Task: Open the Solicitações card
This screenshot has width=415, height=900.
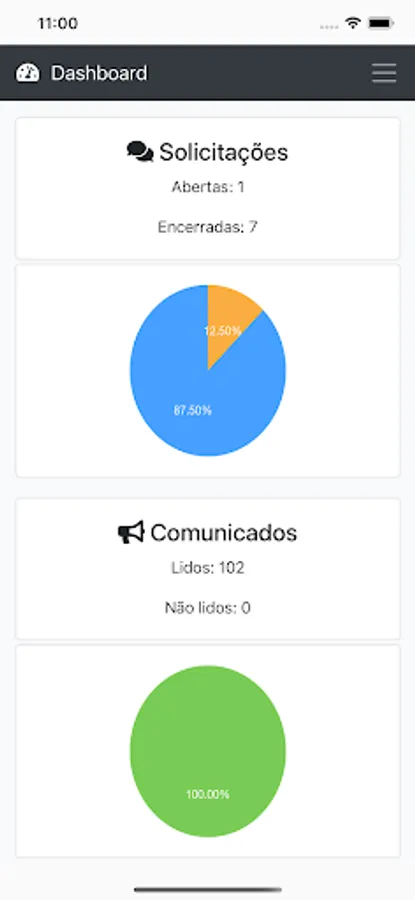Action: point(207,189)
